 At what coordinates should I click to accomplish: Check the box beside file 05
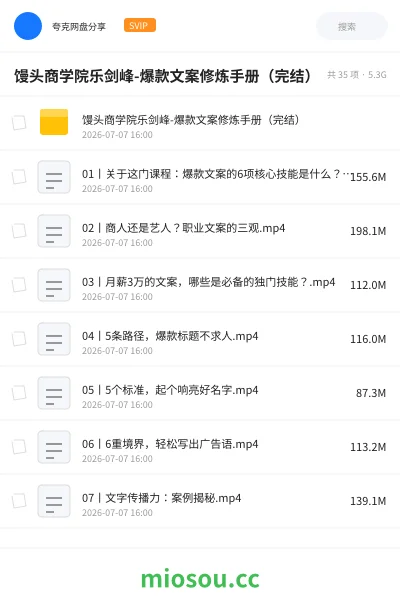pos(19,393)
